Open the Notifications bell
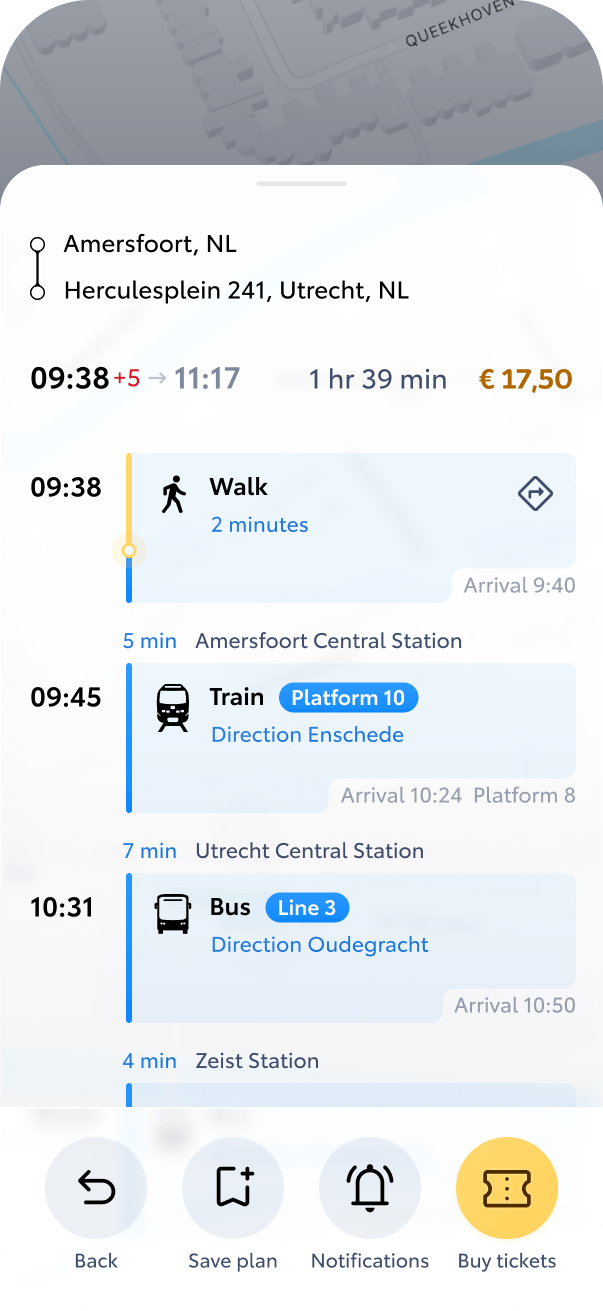This screenshot has width=603, height=1311. click(370, 1187)
